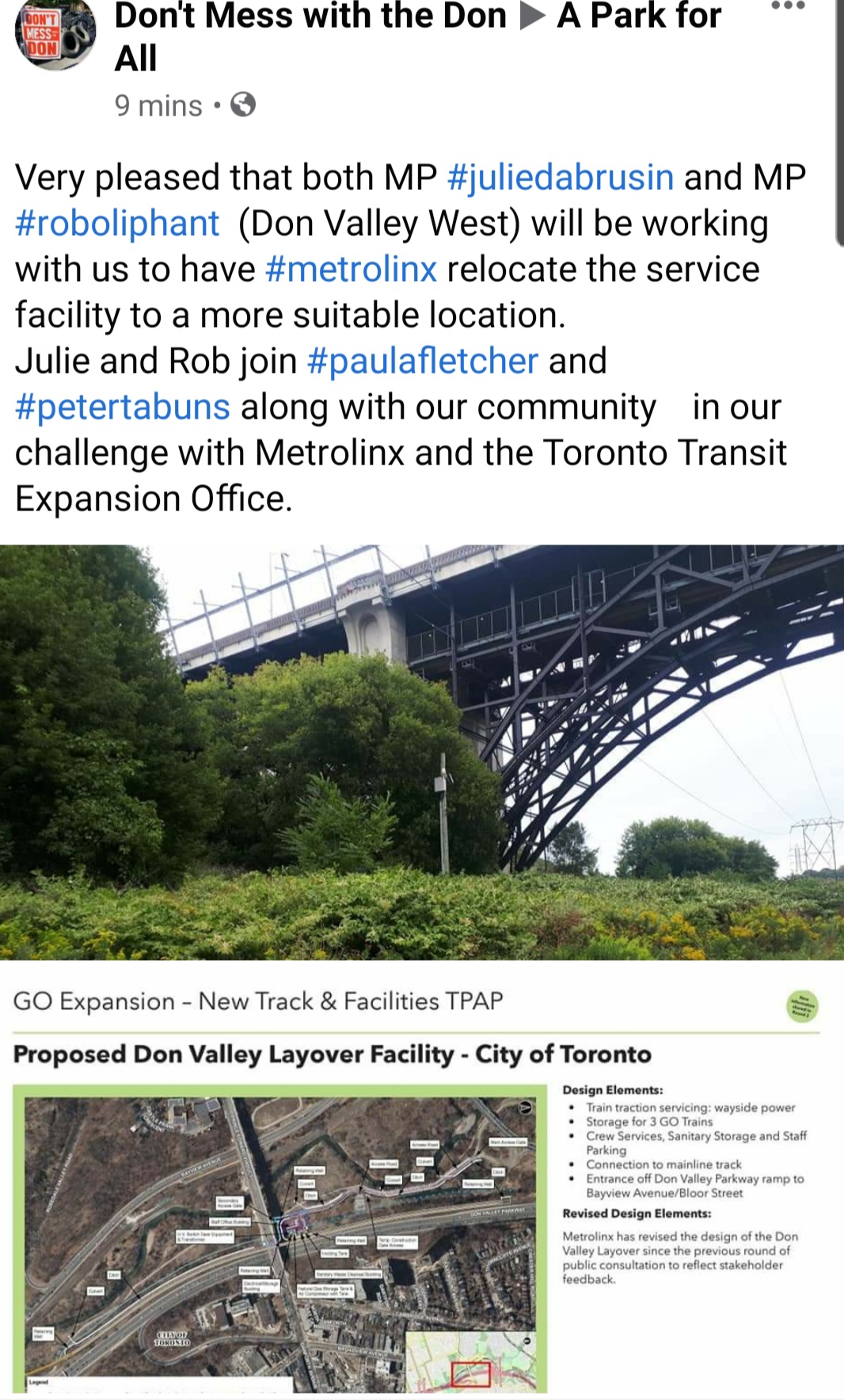This screenshot has width=844, height=1400.
Task: Open the #juliedabrusin hashtag
Action: click(561, 177)
